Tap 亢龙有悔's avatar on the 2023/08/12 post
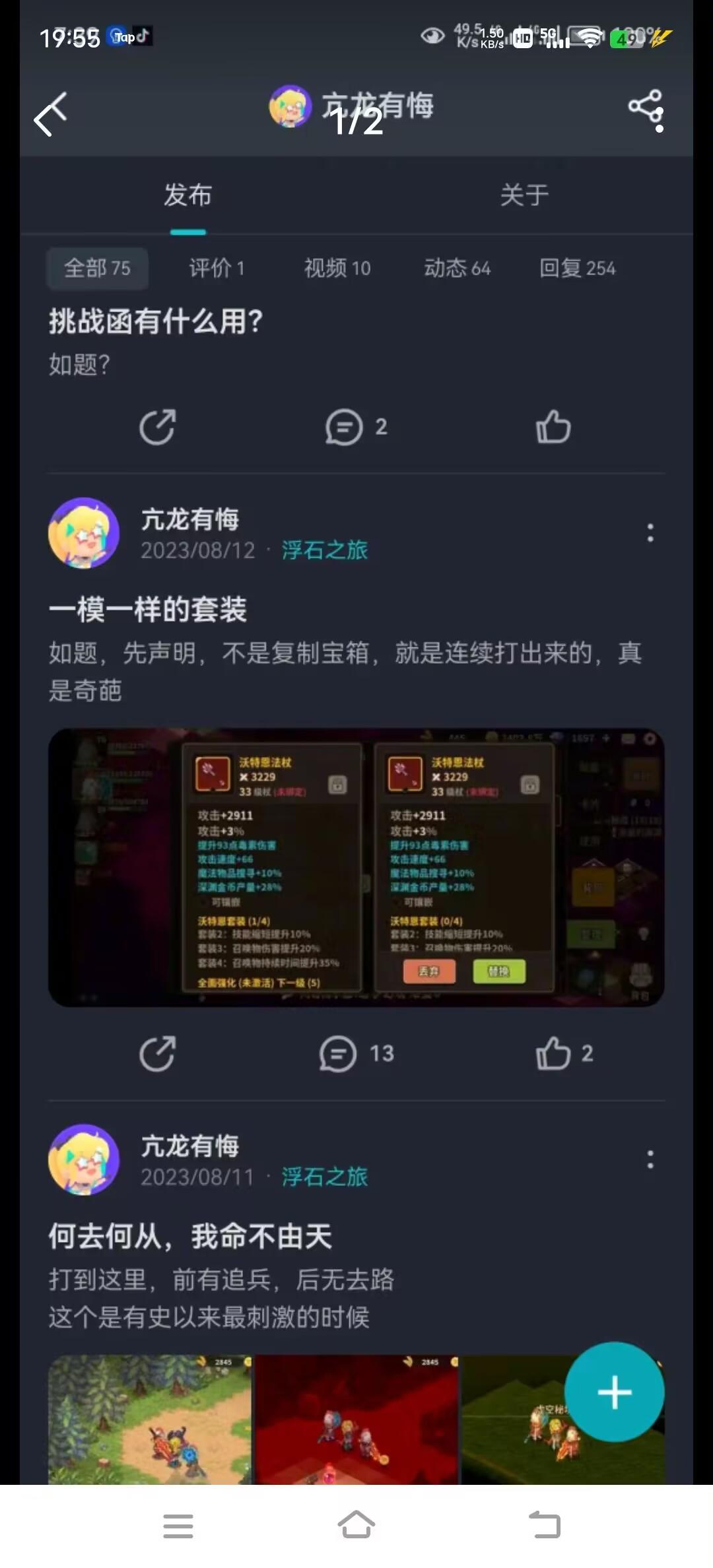The width and height of the screenshot is (713, 1568). click(83, 533)
